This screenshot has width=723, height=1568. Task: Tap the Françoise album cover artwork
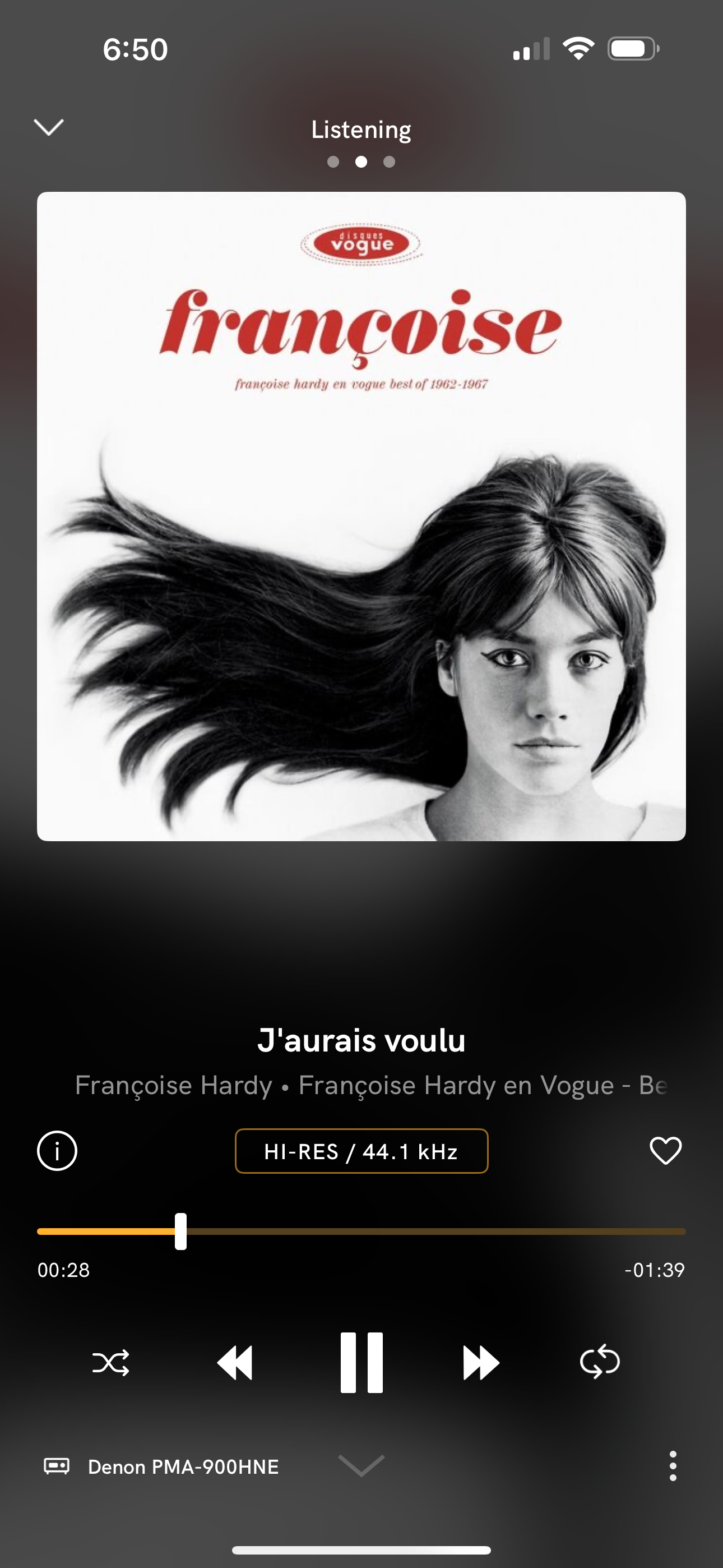361,516
